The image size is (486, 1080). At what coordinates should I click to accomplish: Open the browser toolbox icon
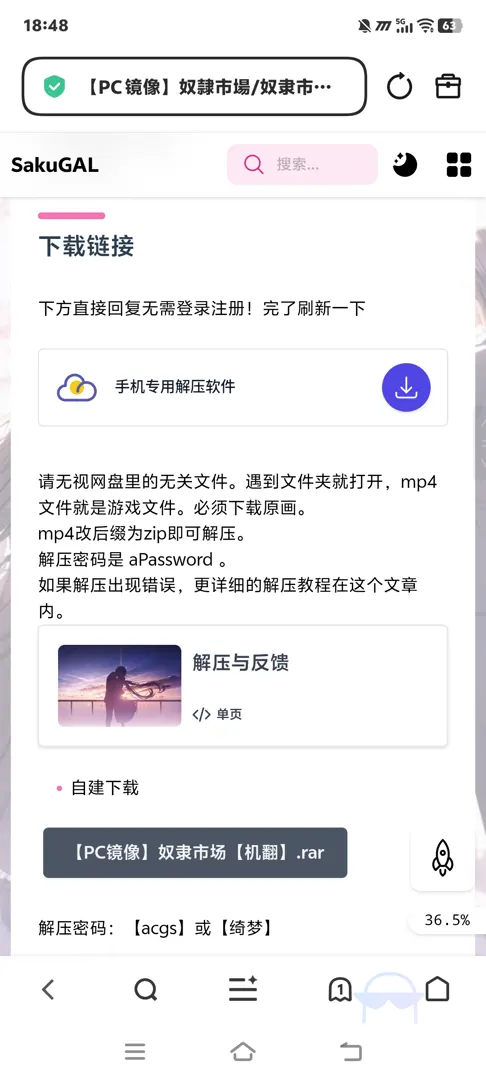(448, 87)
